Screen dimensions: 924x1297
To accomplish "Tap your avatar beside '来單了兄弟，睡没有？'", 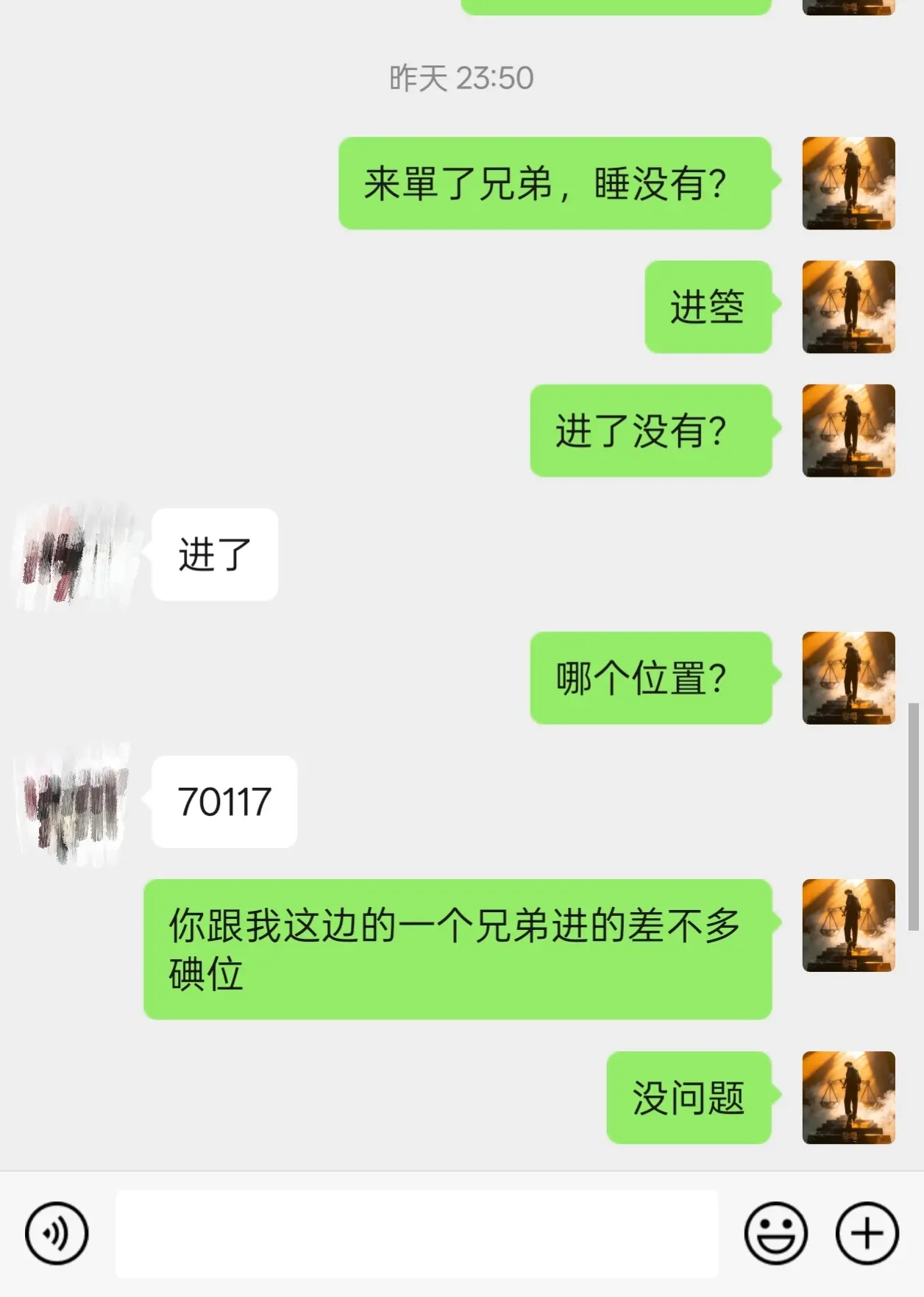I will point(847,184).
